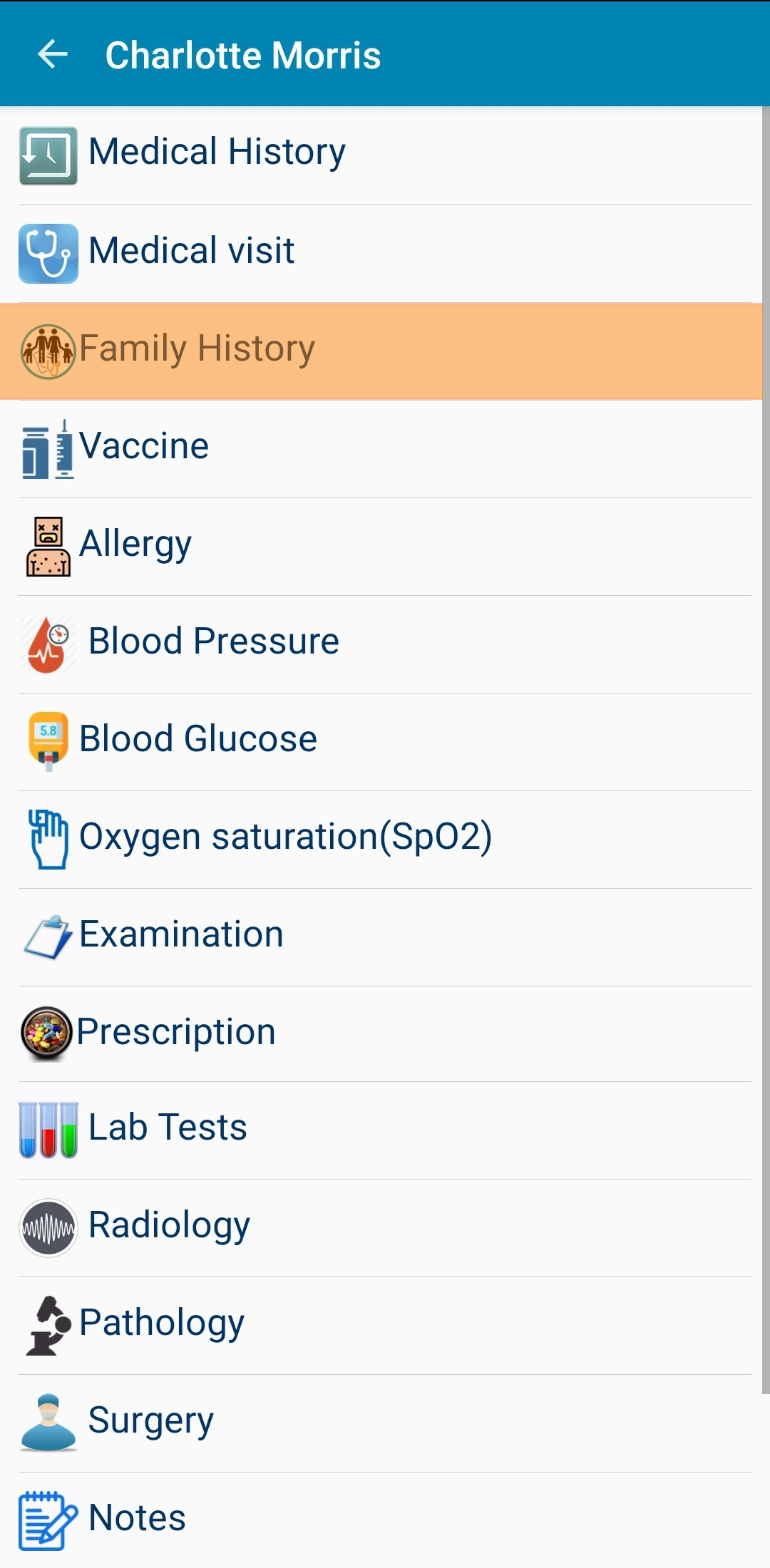Open the Radiology section
770x1568 pixels.
tap(381, 1228)
